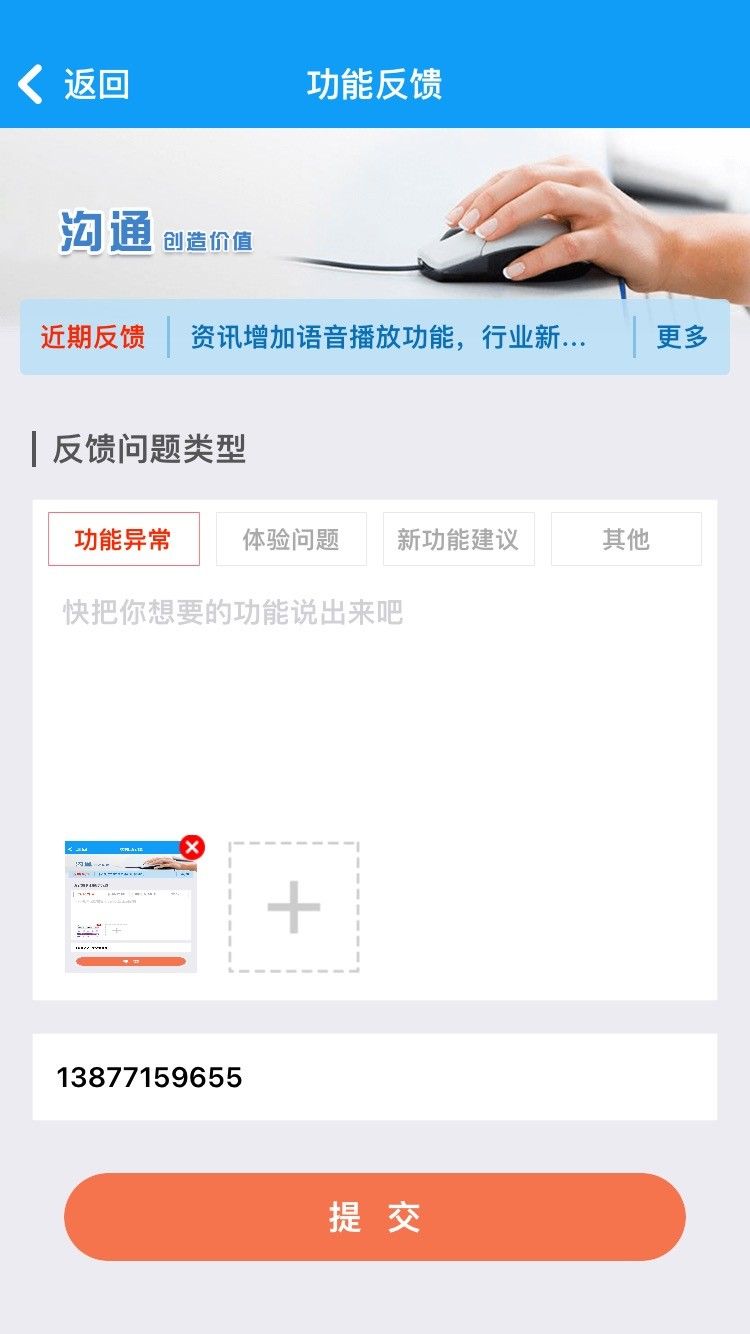
Task: Add another image with the plus box
Action: (x=294, y=907)
